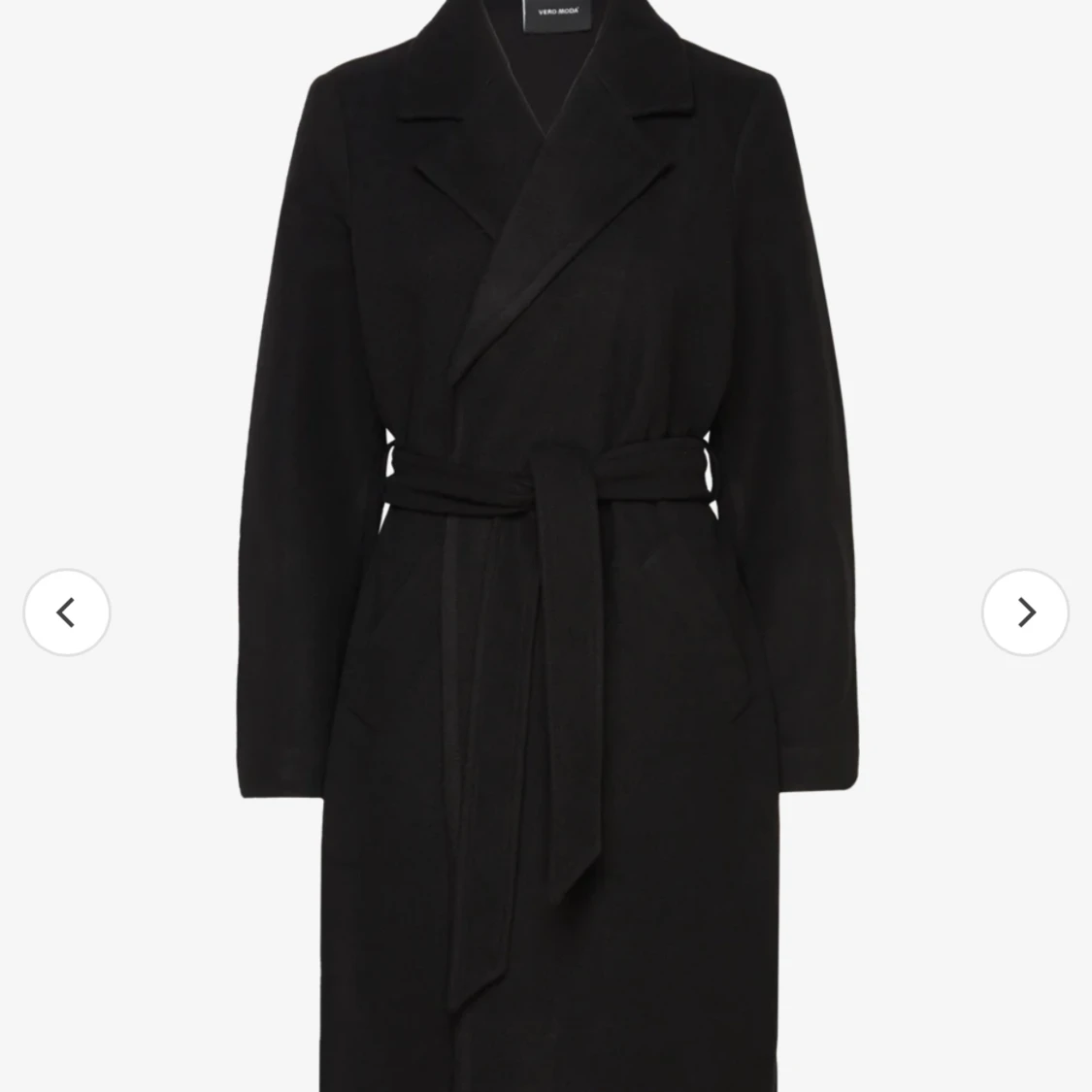The image size is (1092, 1092).
Task: Go to the previous product image
Action: (66, 612)
